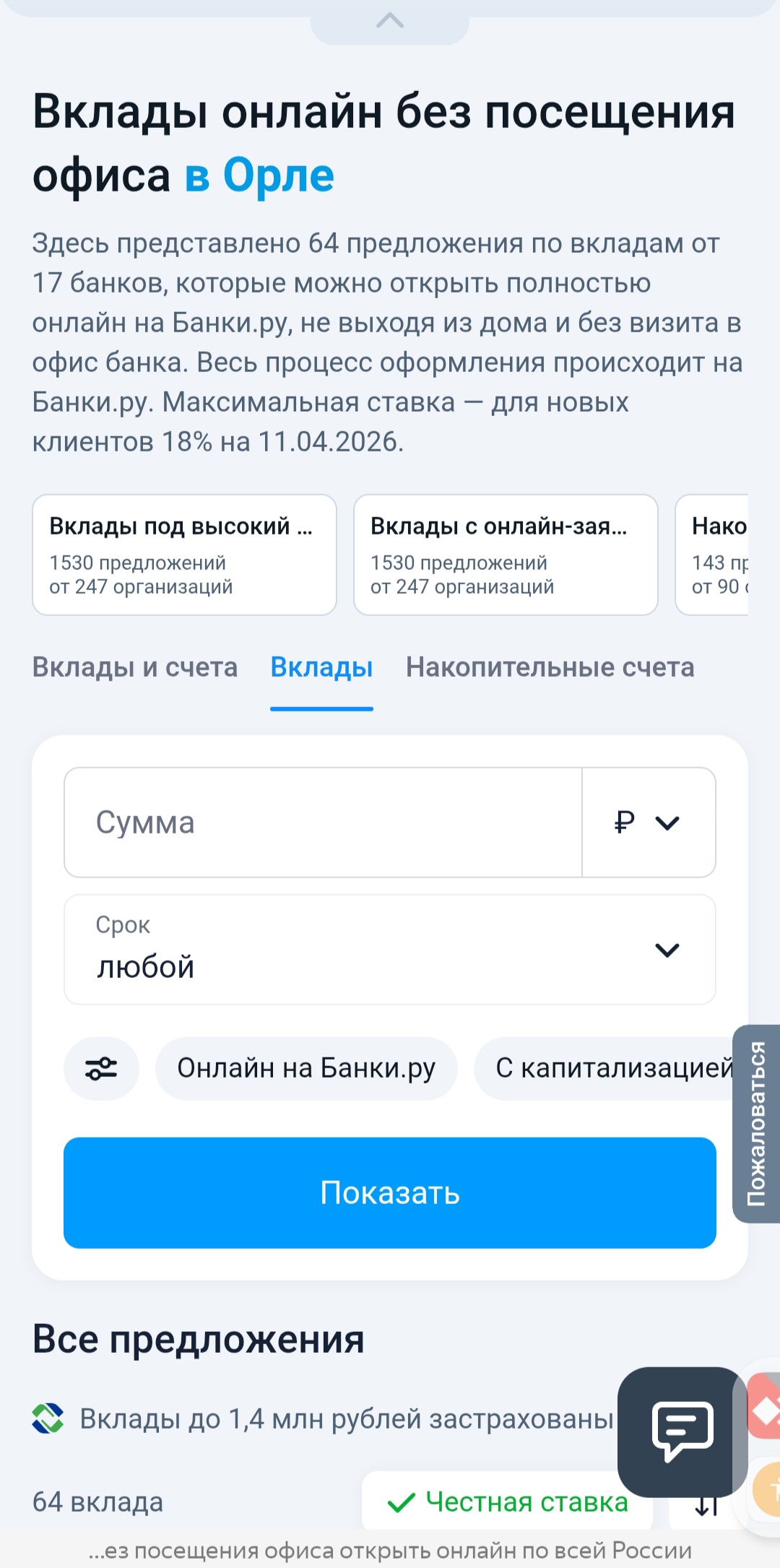780x1568 pixels.
Task: Expand the «Срок» term dropdown
Action: coord(390,950)
